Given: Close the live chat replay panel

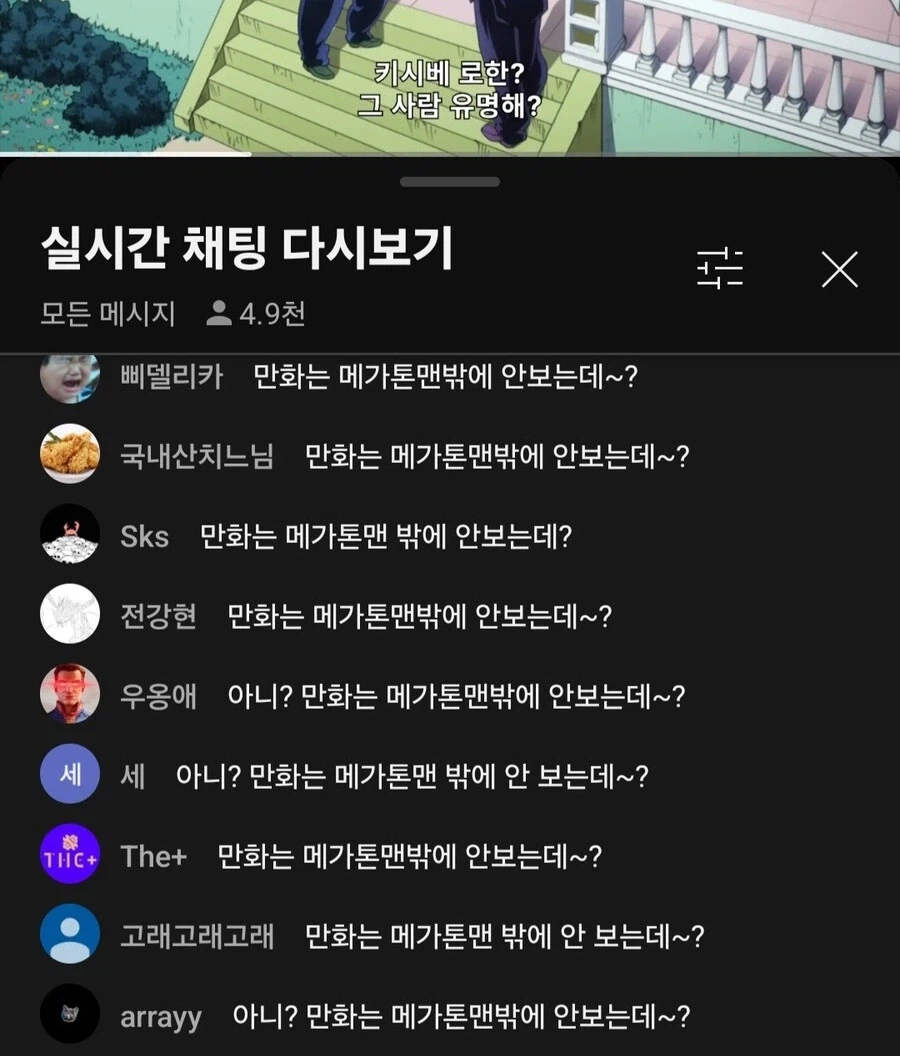Looking at the screenshot, I should pos(840,268).
